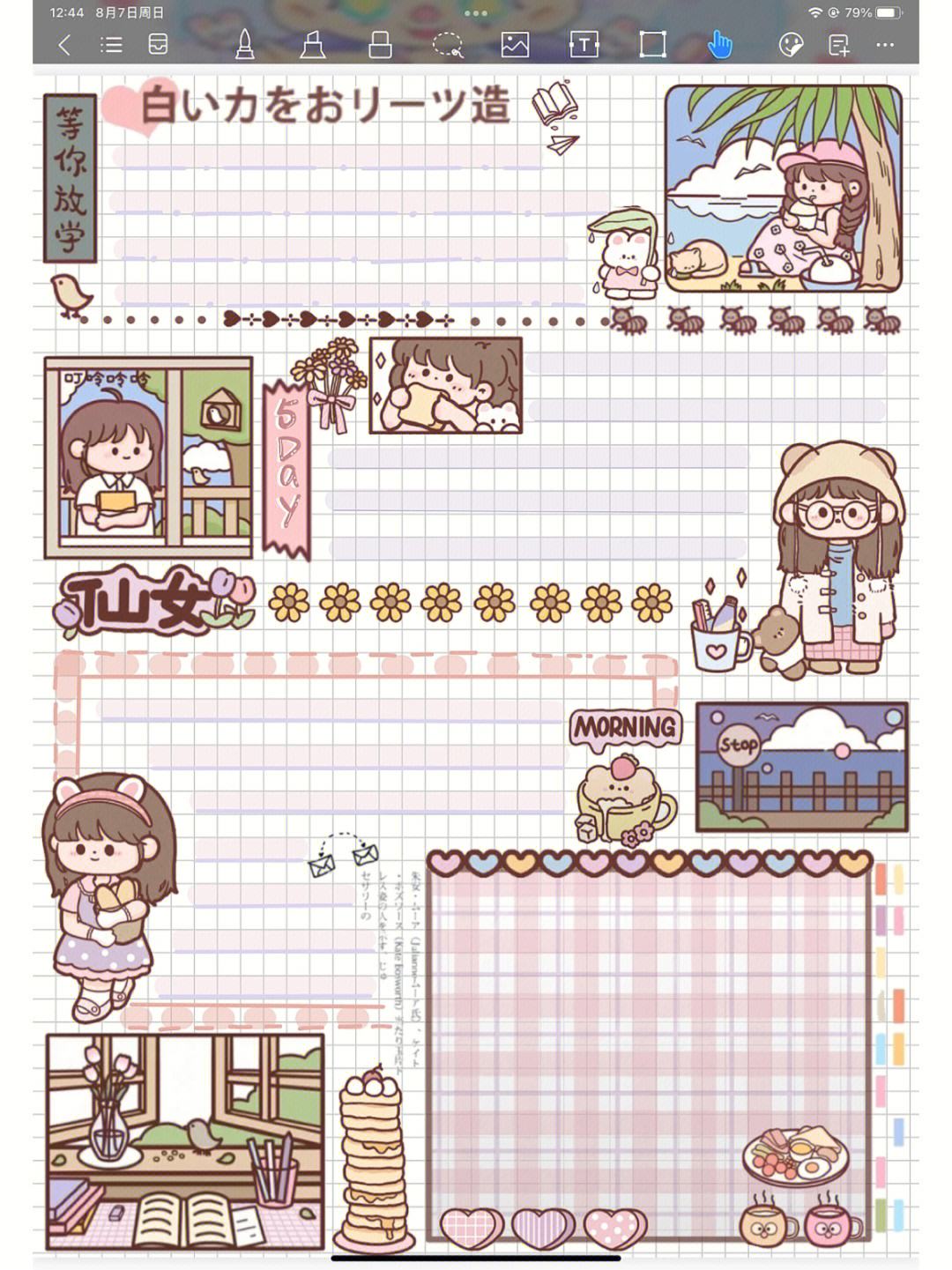Select the highlighter tool

coord(312,44)
